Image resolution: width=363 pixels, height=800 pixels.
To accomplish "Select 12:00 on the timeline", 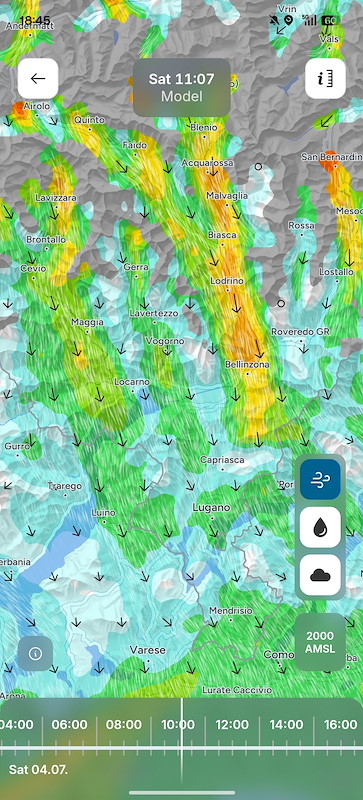I will coord(232,724).
